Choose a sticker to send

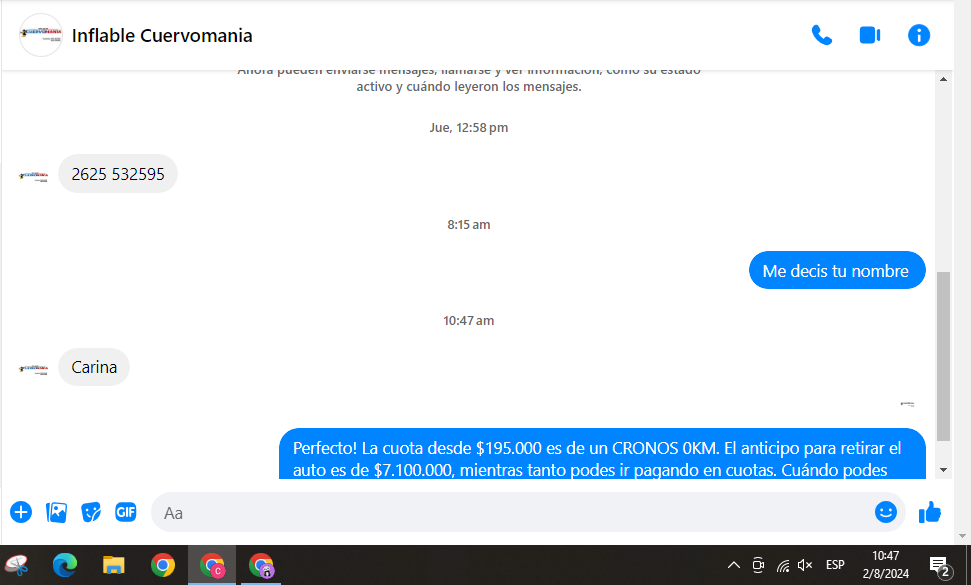click(x=91, y=512)
